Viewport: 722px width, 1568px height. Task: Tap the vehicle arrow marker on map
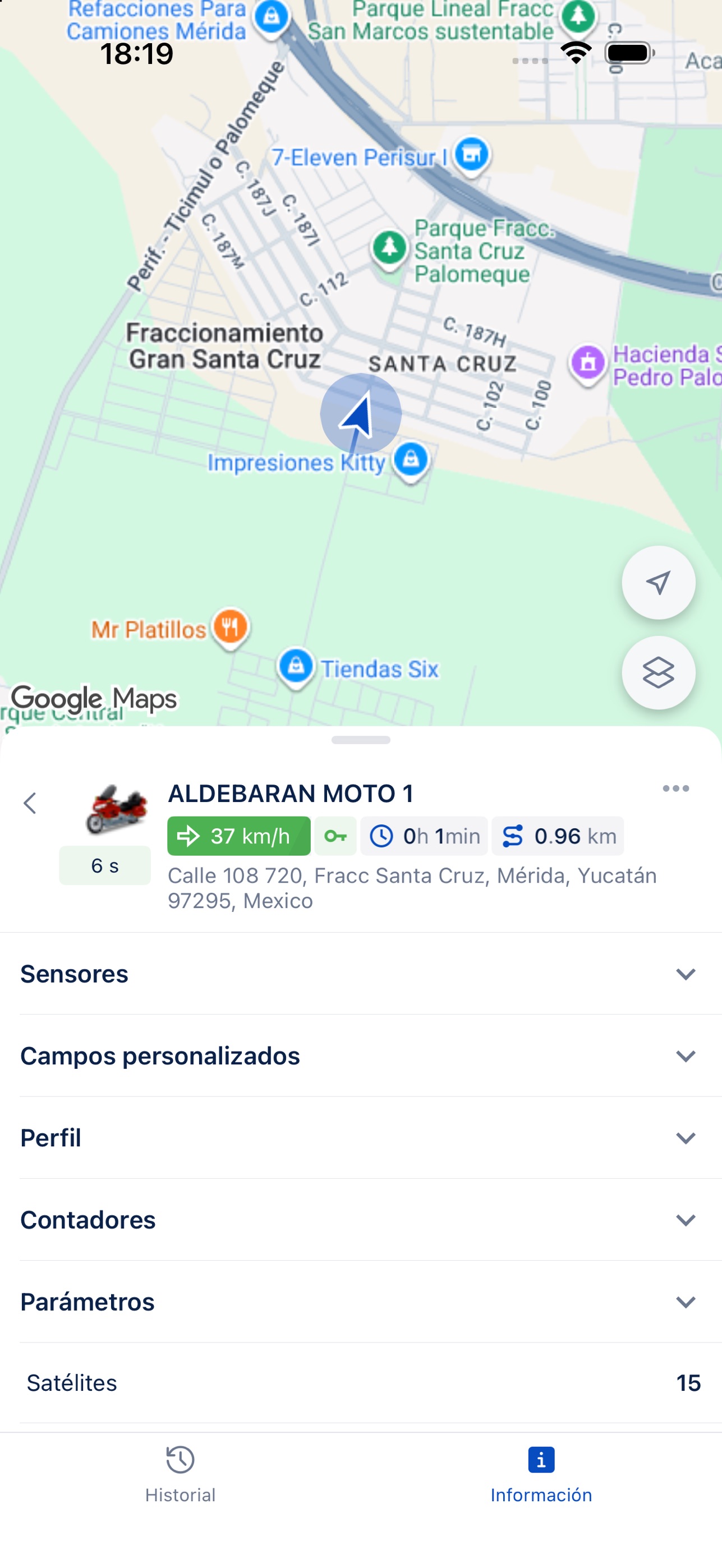coord(360,414)
